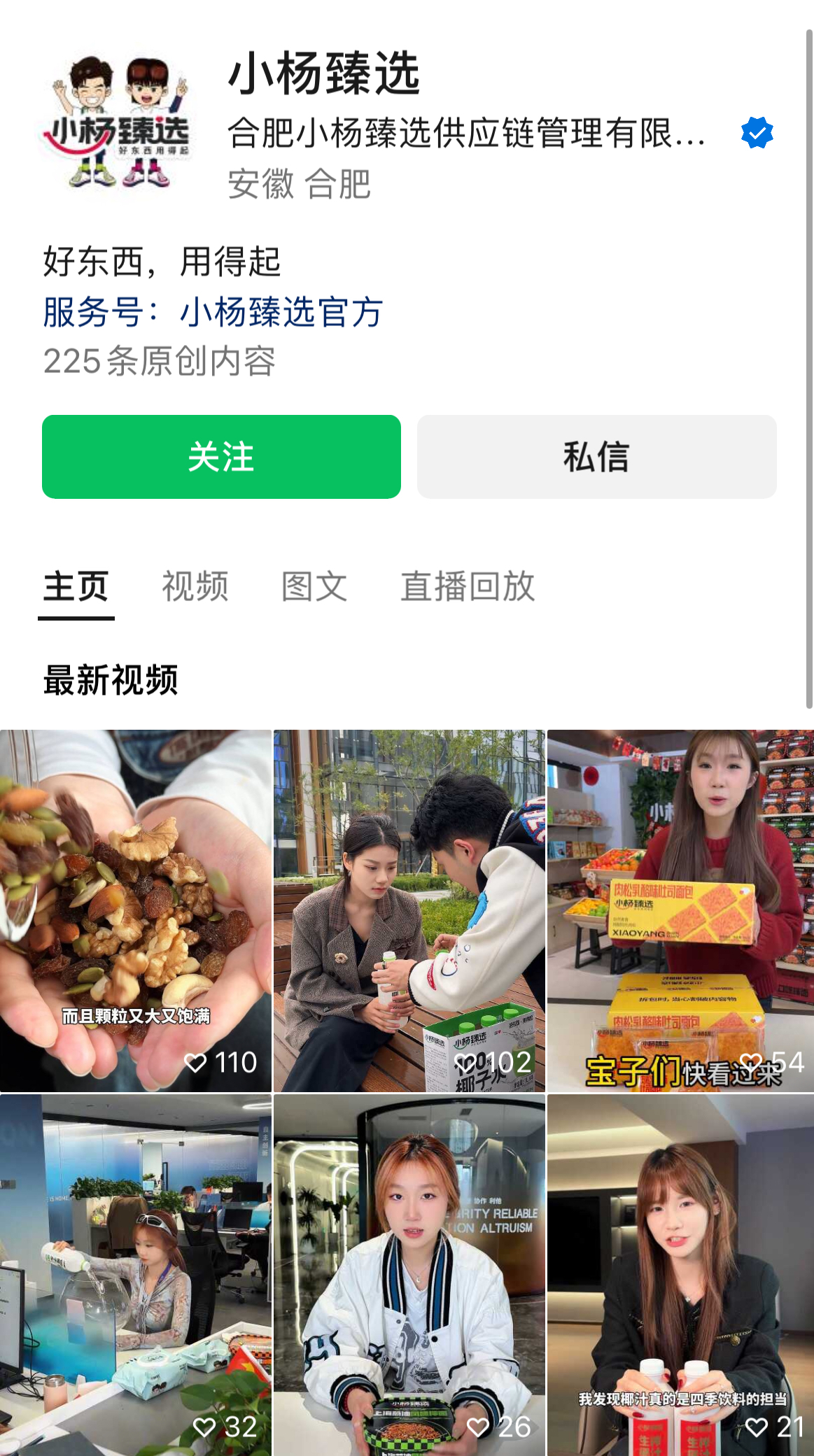This screenshot has width=814, height=1456.
Task: Select the 主页 tab
Action: [x=76, y=586]
